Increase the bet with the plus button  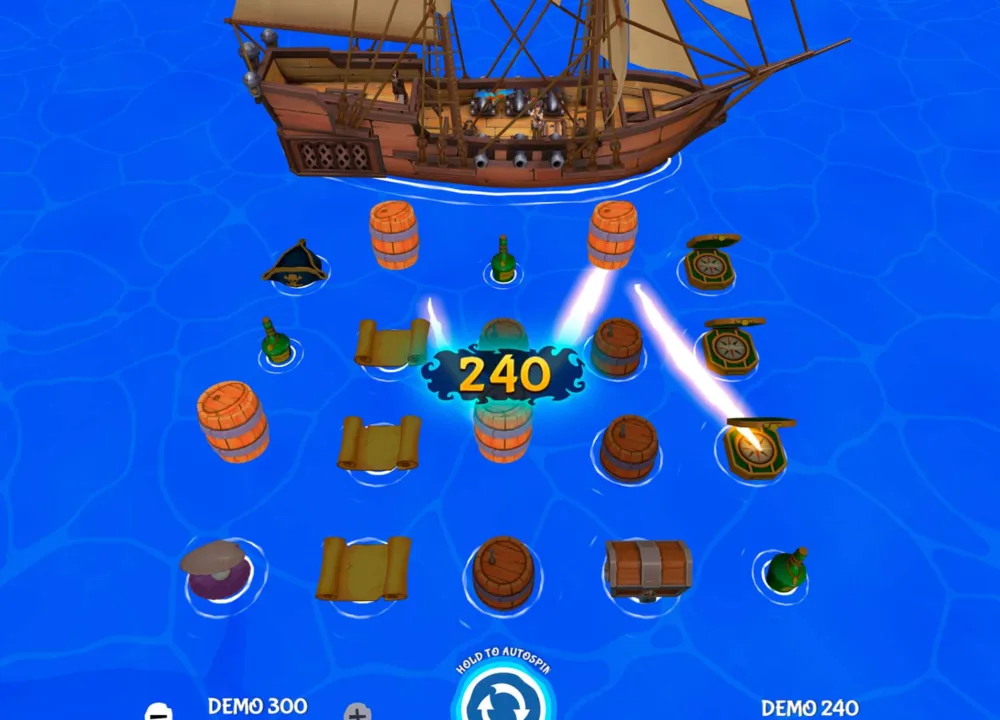click(x=358, y=712)
